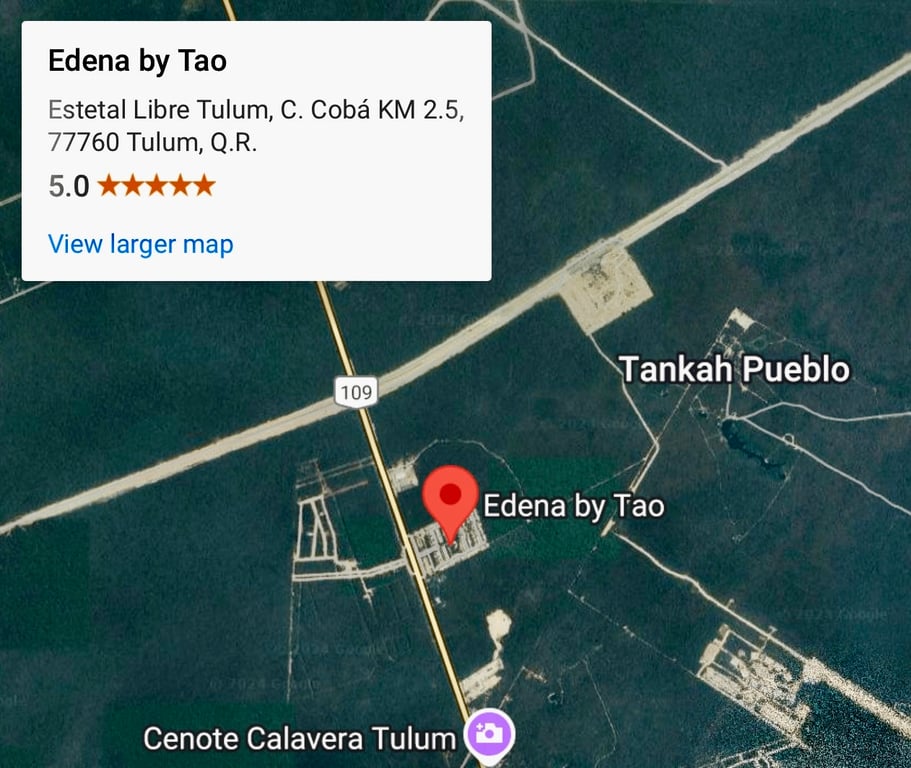The height and width of the screenshot is (768, 911).
Task: Open the View larger map link
Action: pyautogui.click(x=140, y=244)
